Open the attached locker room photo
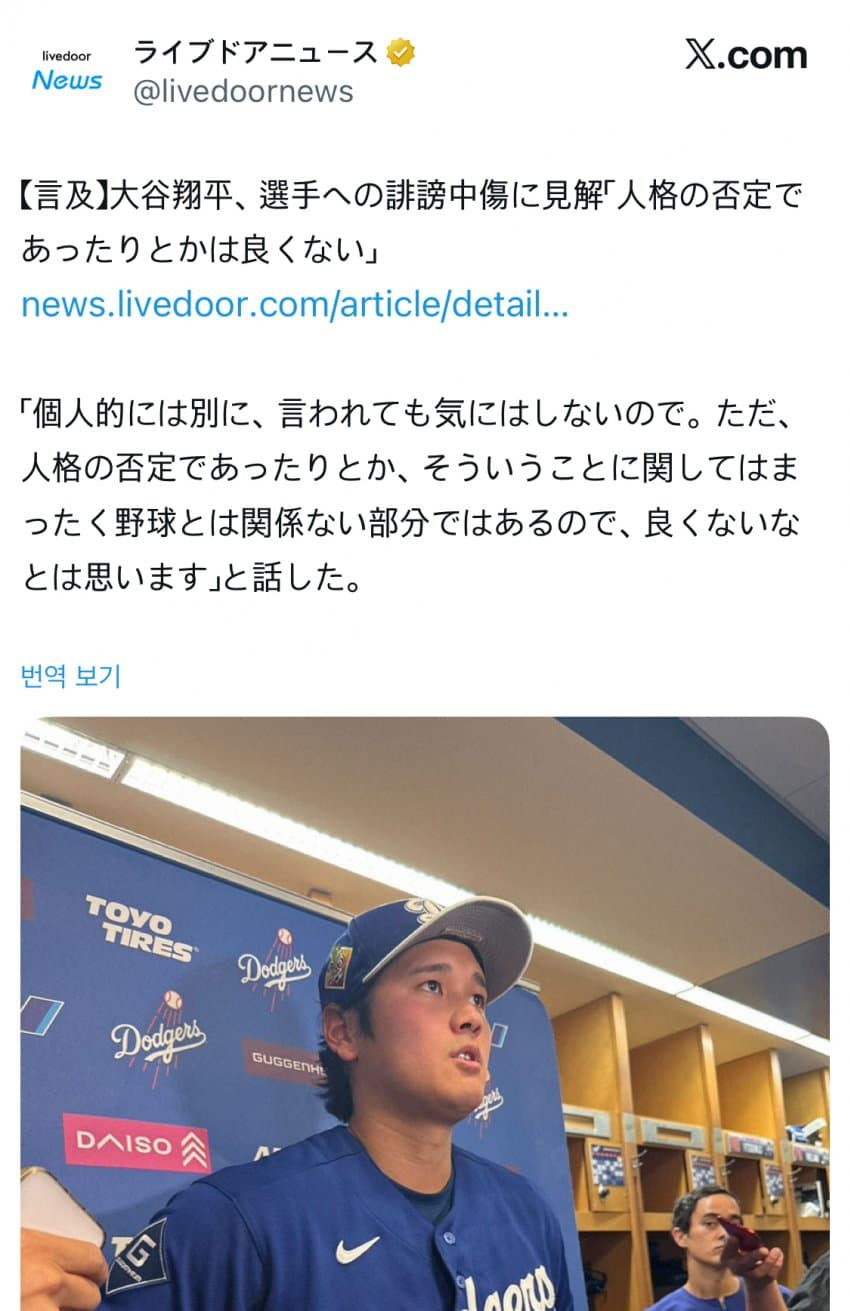Viewport: 850px width, 1311px height. [424, 1012]
